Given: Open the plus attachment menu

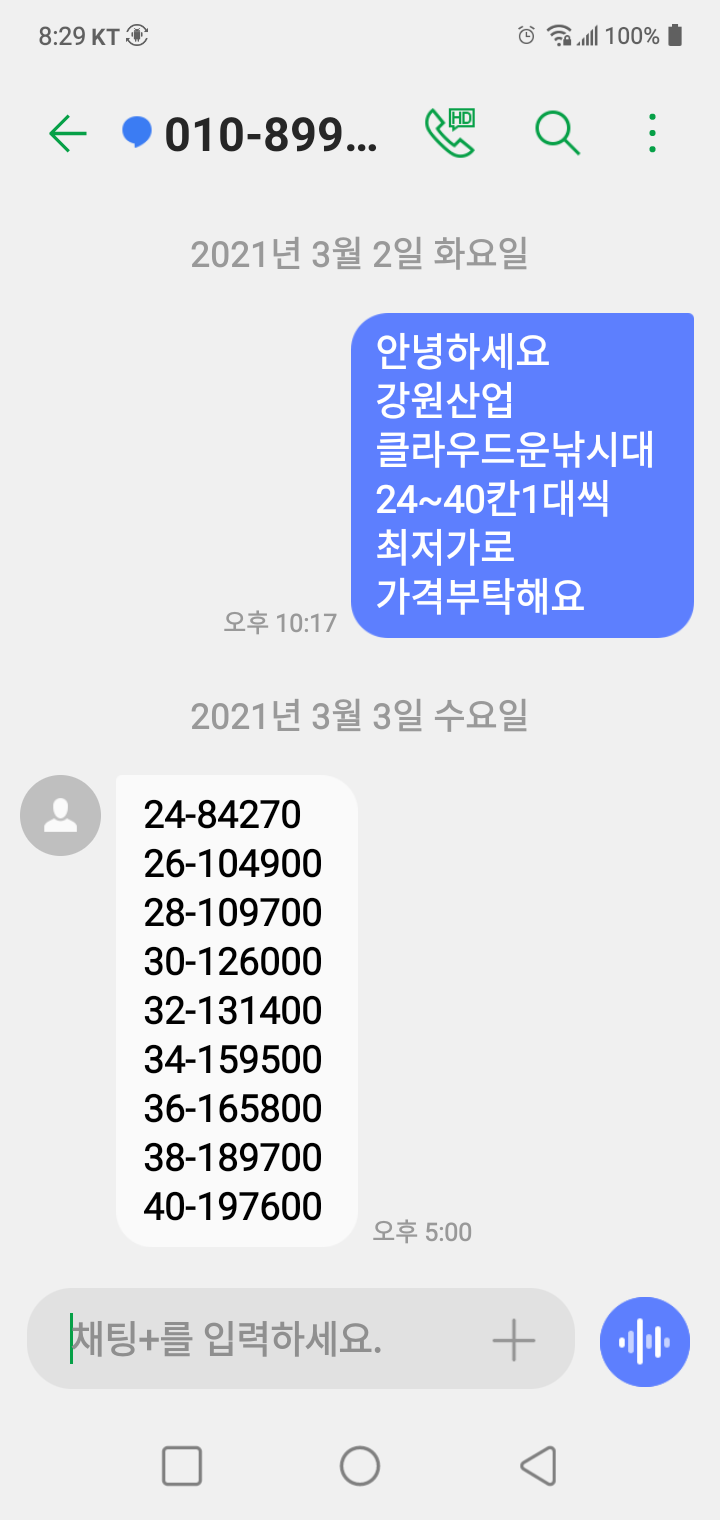Looking at the screenshot, I should pyautogui.click(x=514, y=1339).
